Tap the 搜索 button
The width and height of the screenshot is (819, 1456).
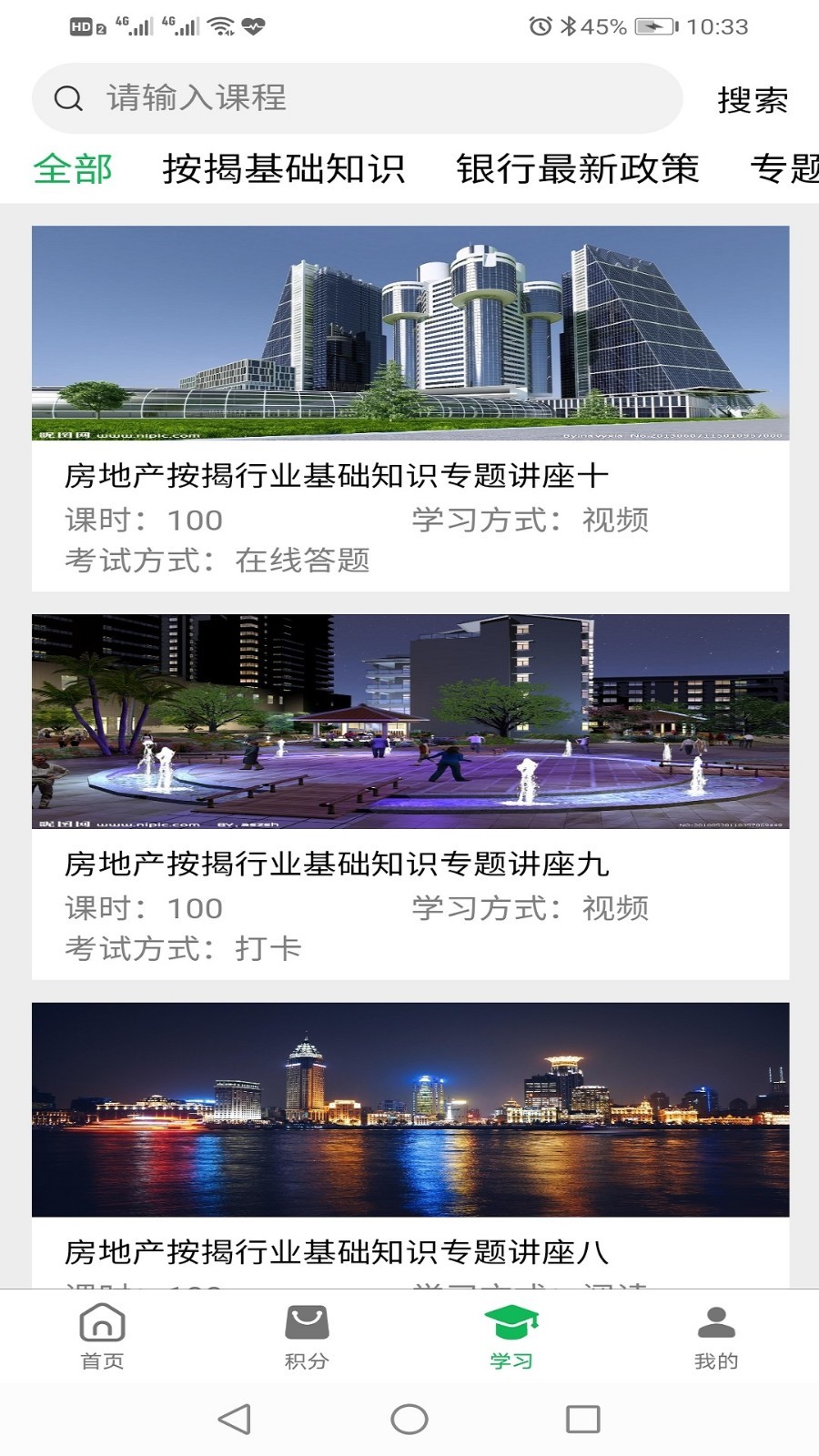coord(752,100)
